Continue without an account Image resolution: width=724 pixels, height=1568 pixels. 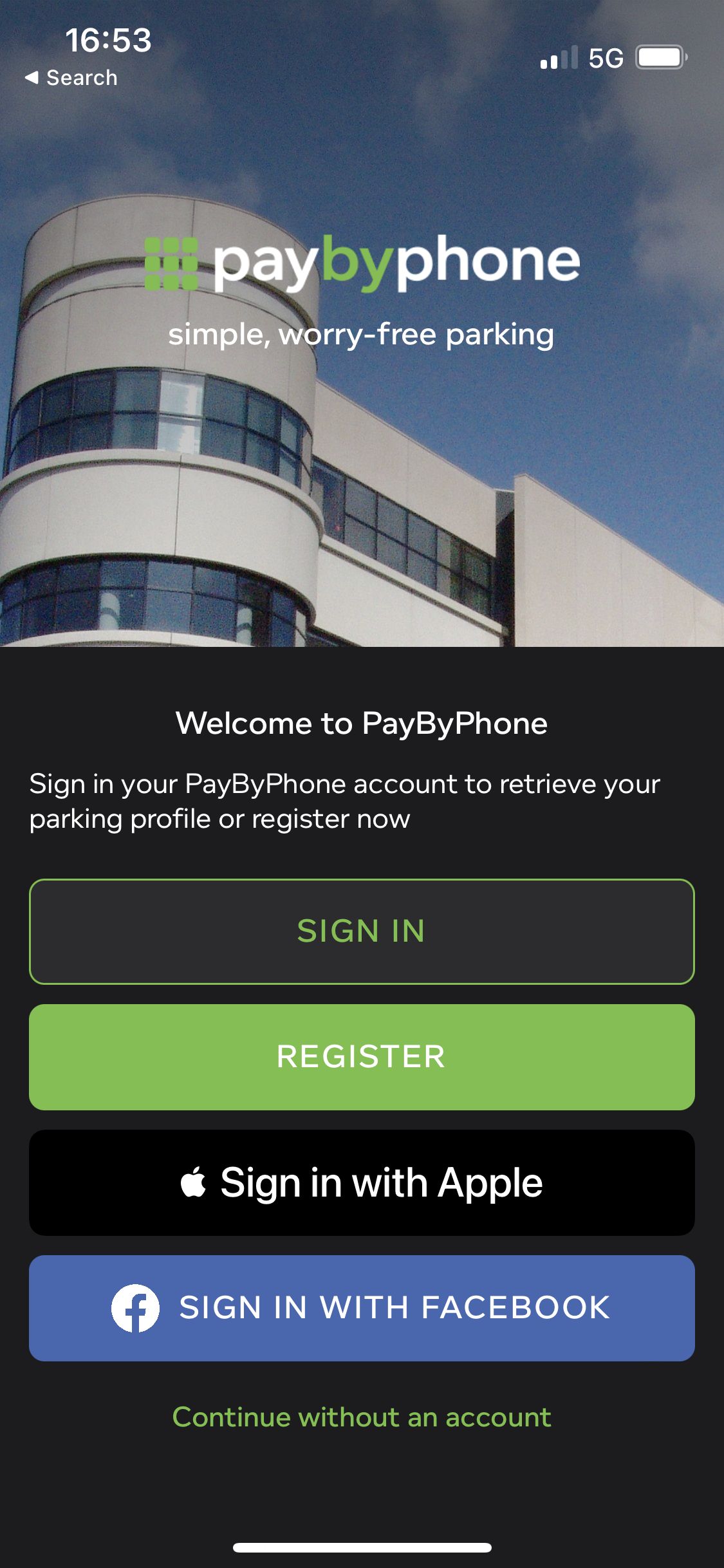[362, 1417]
